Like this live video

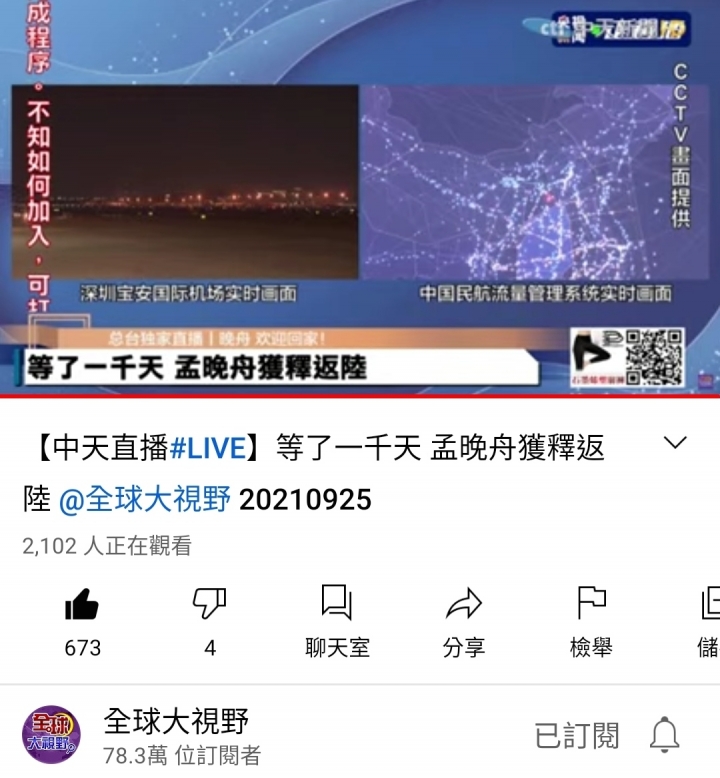(82, 620)
